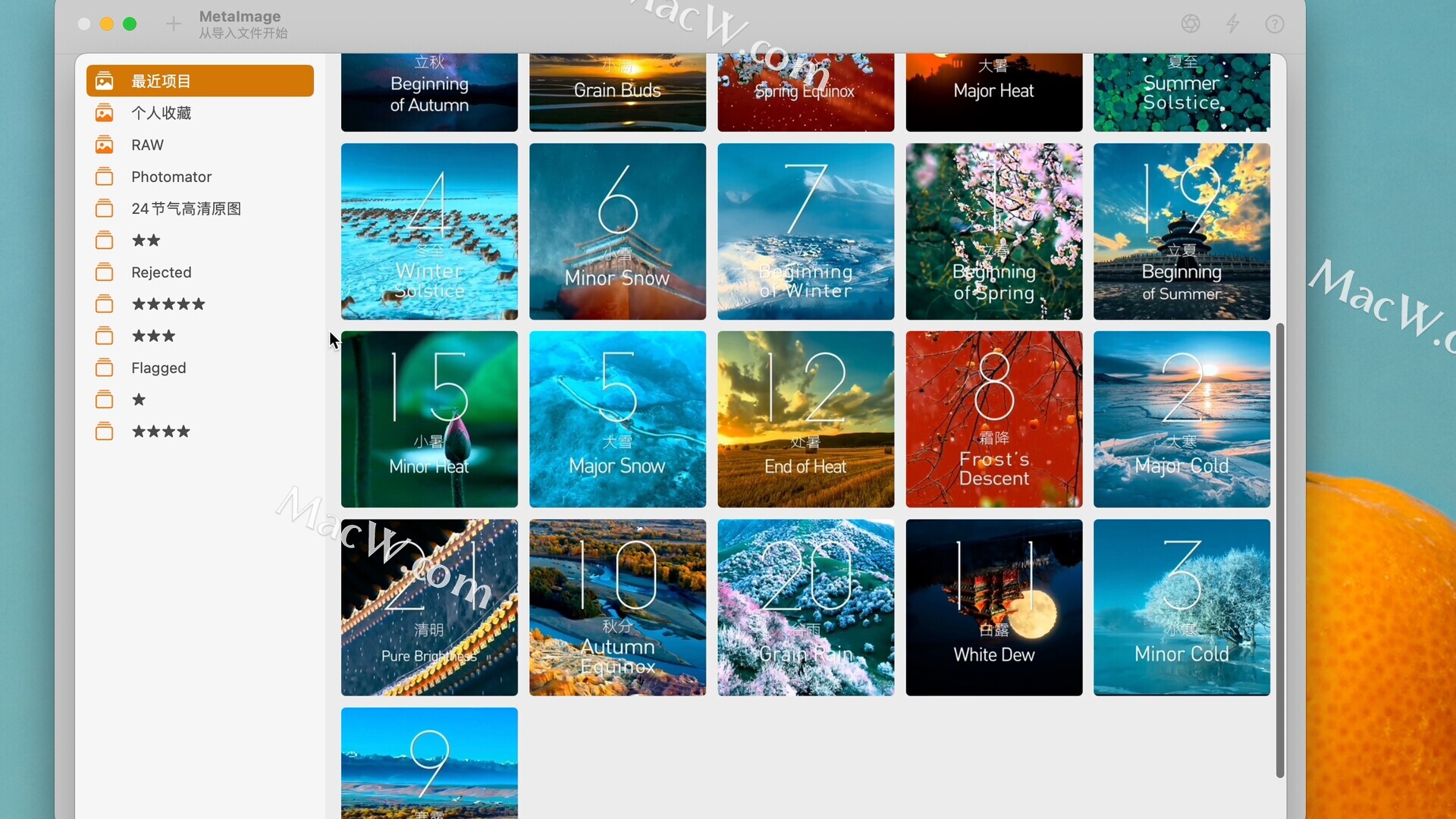This screenshot has width=1456, height=819.
Task: Open the Autumn Equinox image
Action: point(617,607)
